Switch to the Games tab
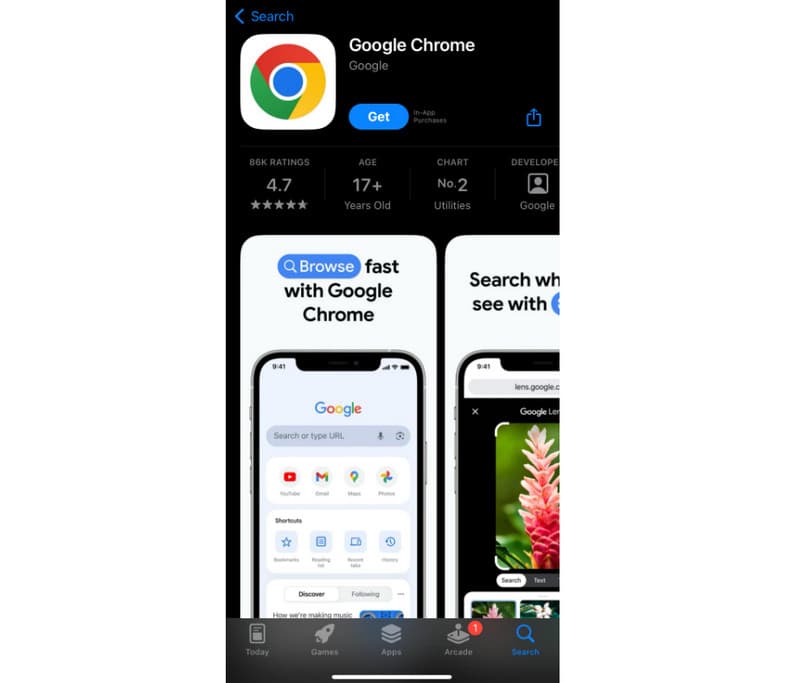This screenshot has height=683, width=800. pyautogui.click(x=324, y=639)
